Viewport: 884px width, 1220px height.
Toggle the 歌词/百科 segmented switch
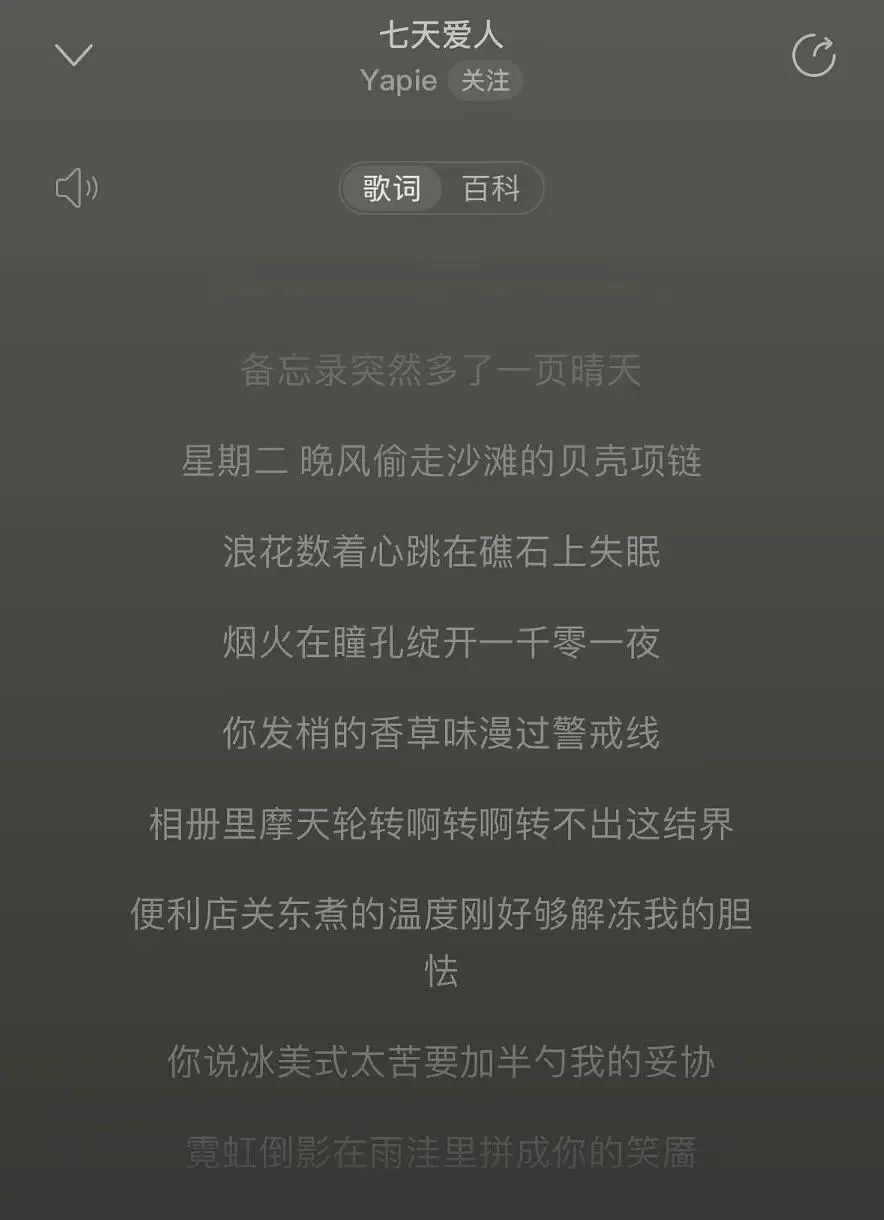[x=442, y=188]
